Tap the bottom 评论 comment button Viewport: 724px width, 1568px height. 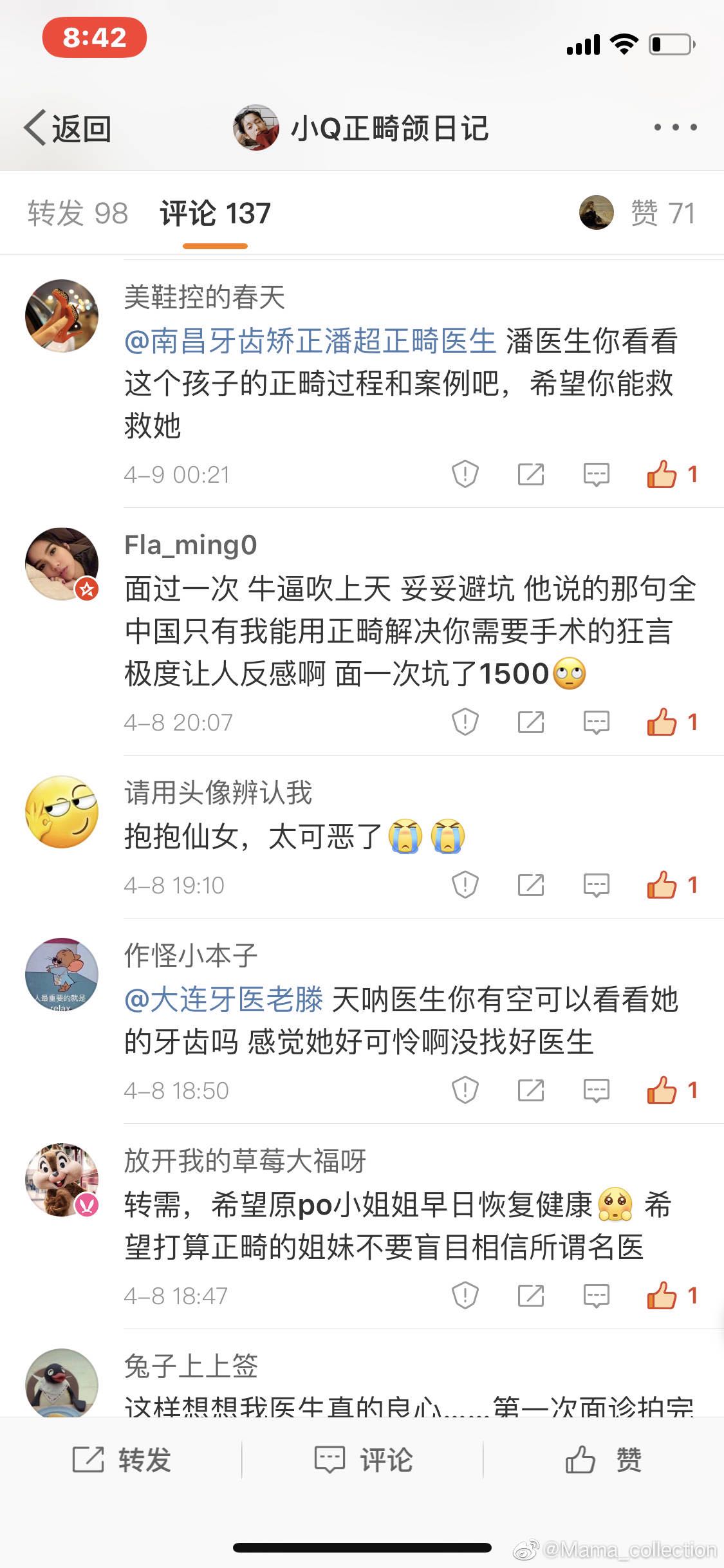tap(362, 1460)
